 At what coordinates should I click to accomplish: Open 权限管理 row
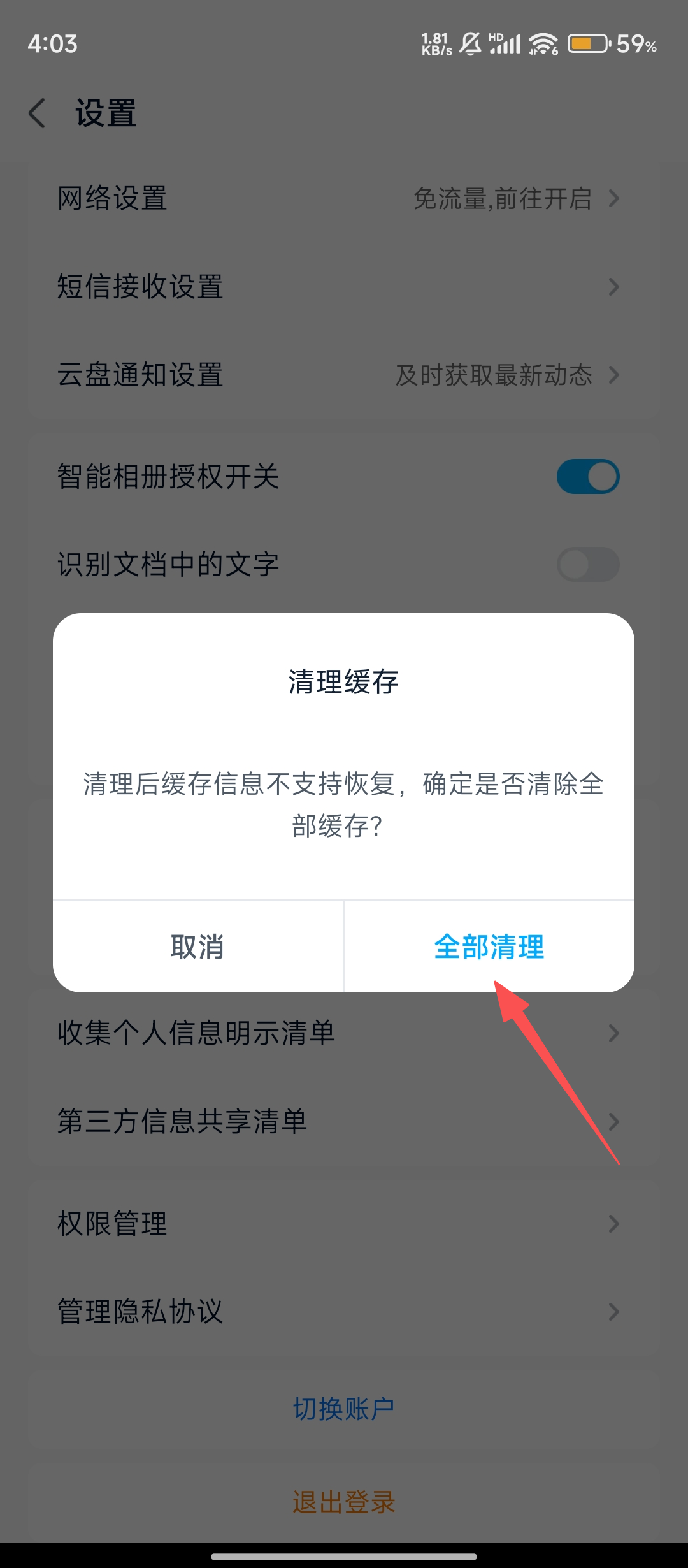[x=338, y=1223]
